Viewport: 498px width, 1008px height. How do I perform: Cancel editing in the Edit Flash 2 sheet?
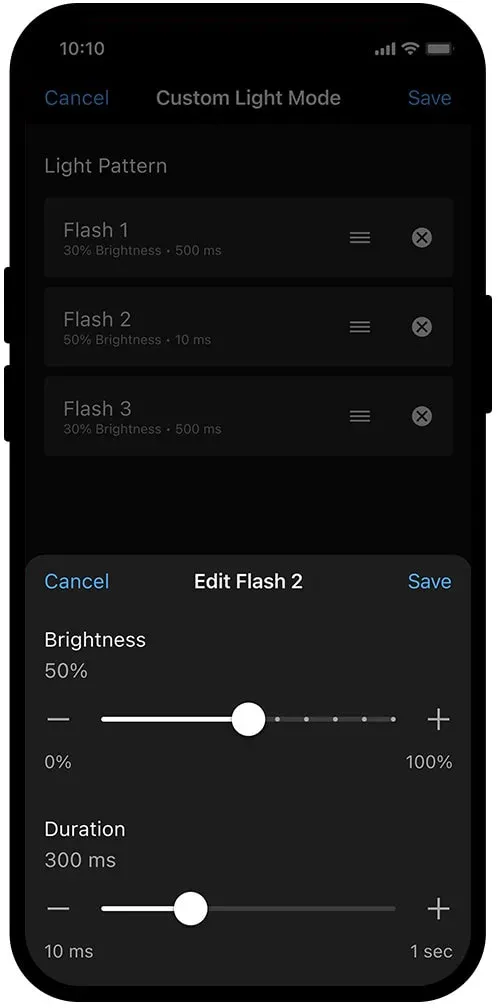pyautogui.click(x=76, y=581)
